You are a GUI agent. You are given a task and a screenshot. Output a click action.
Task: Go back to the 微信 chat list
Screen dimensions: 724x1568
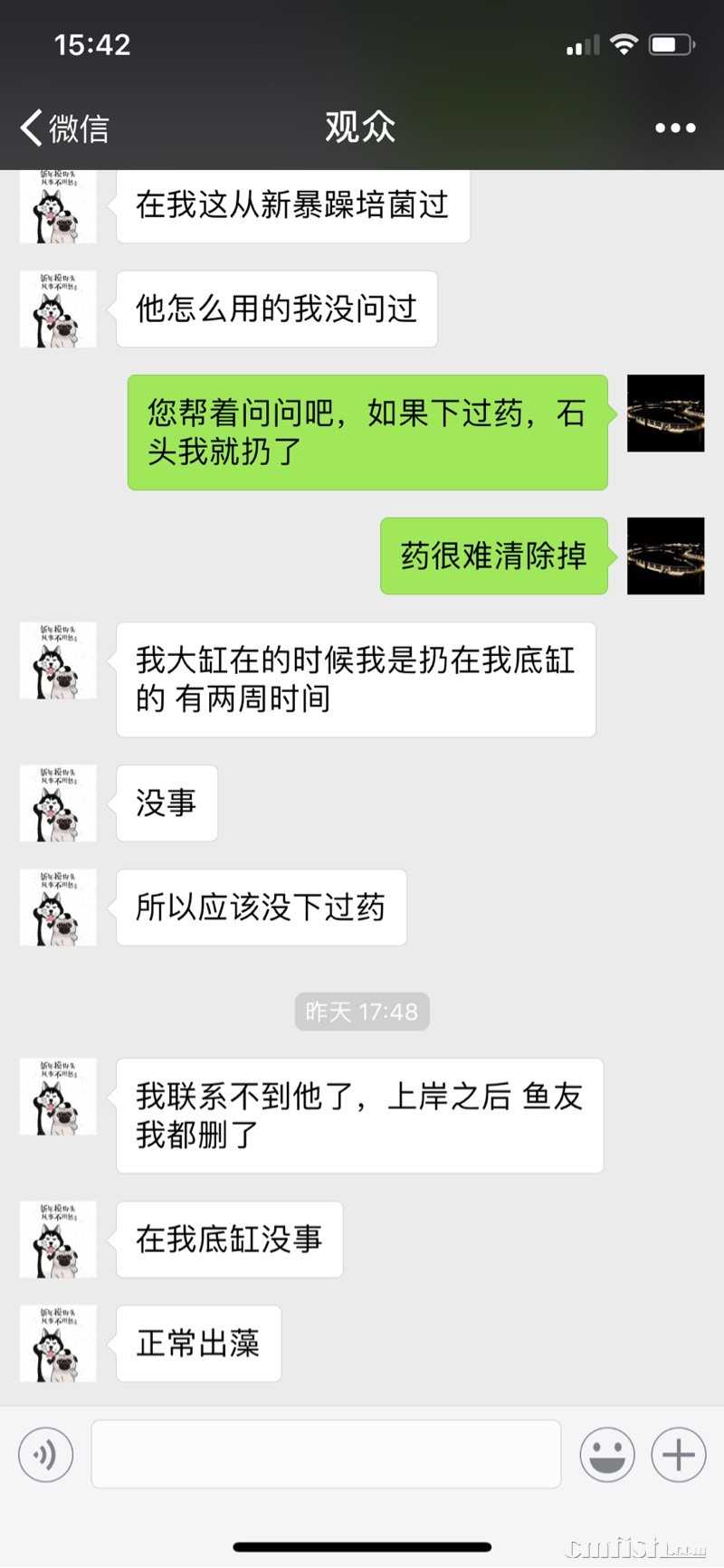tap(63, 128)
